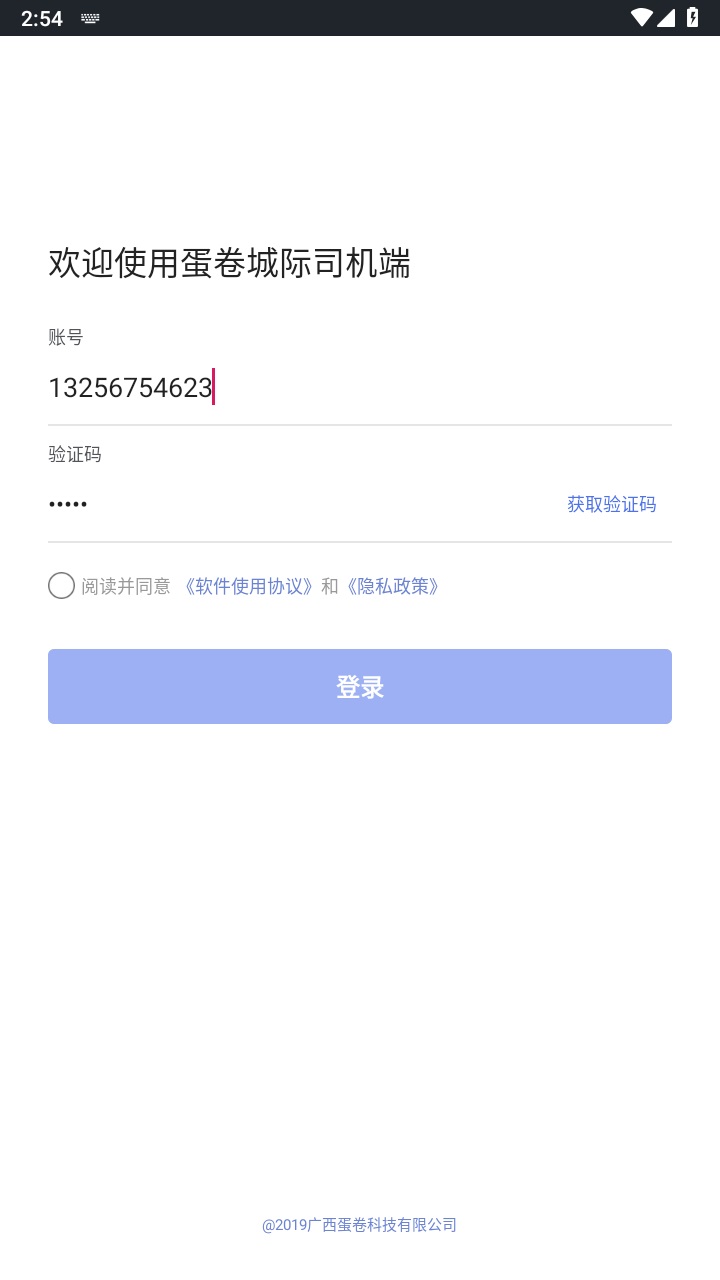Select the entered phone number 13256754623
The image size is (720, 1280).
(x=130, y=388)
